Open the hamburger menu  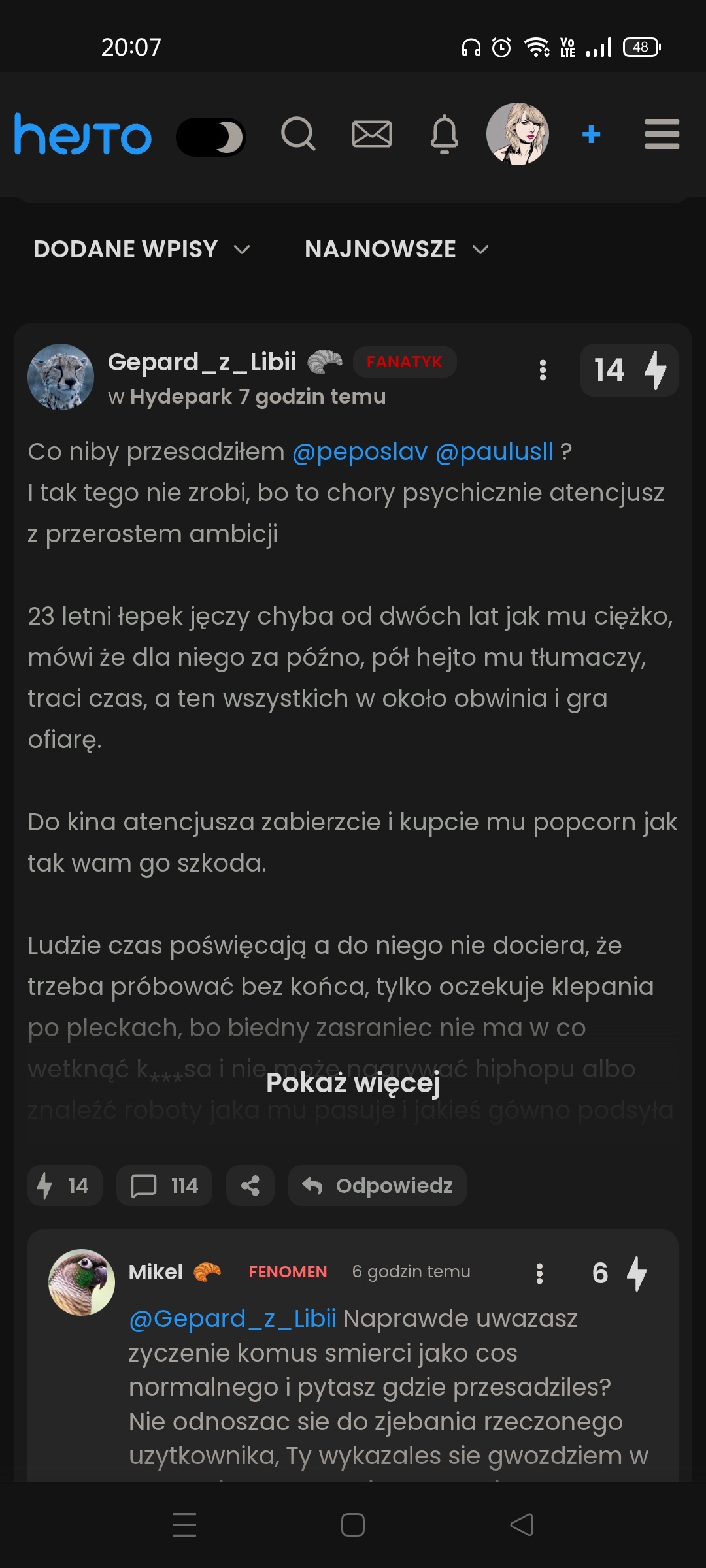[x=662, y=135]
